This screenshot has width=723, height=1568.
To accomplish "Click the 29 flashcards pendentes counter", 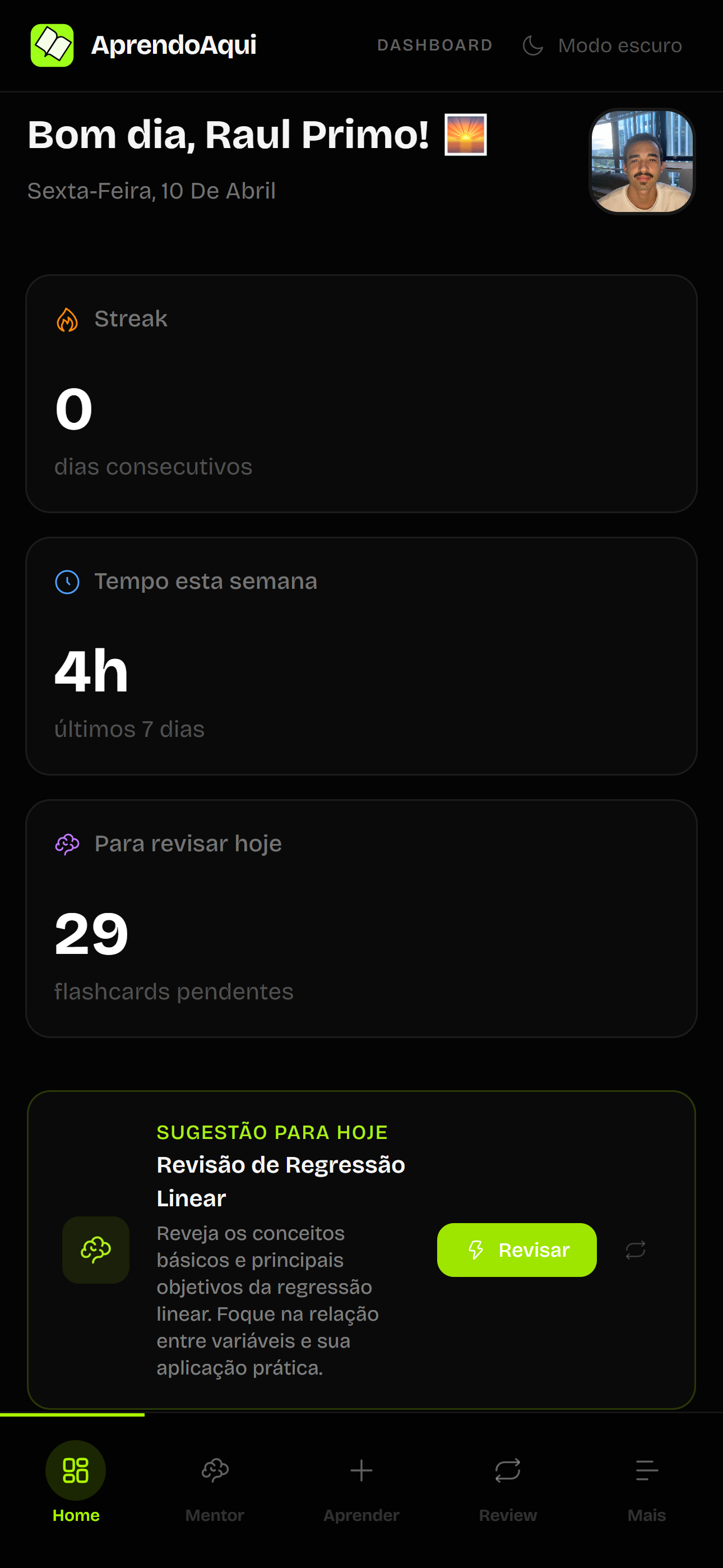I will [x=90, y=935].
